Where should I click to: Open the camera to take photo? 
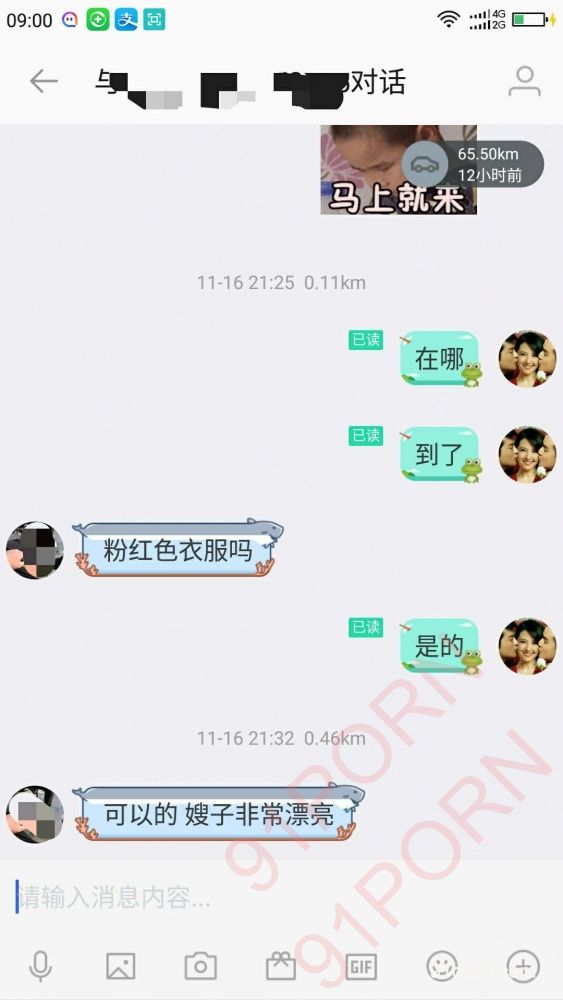201,966
